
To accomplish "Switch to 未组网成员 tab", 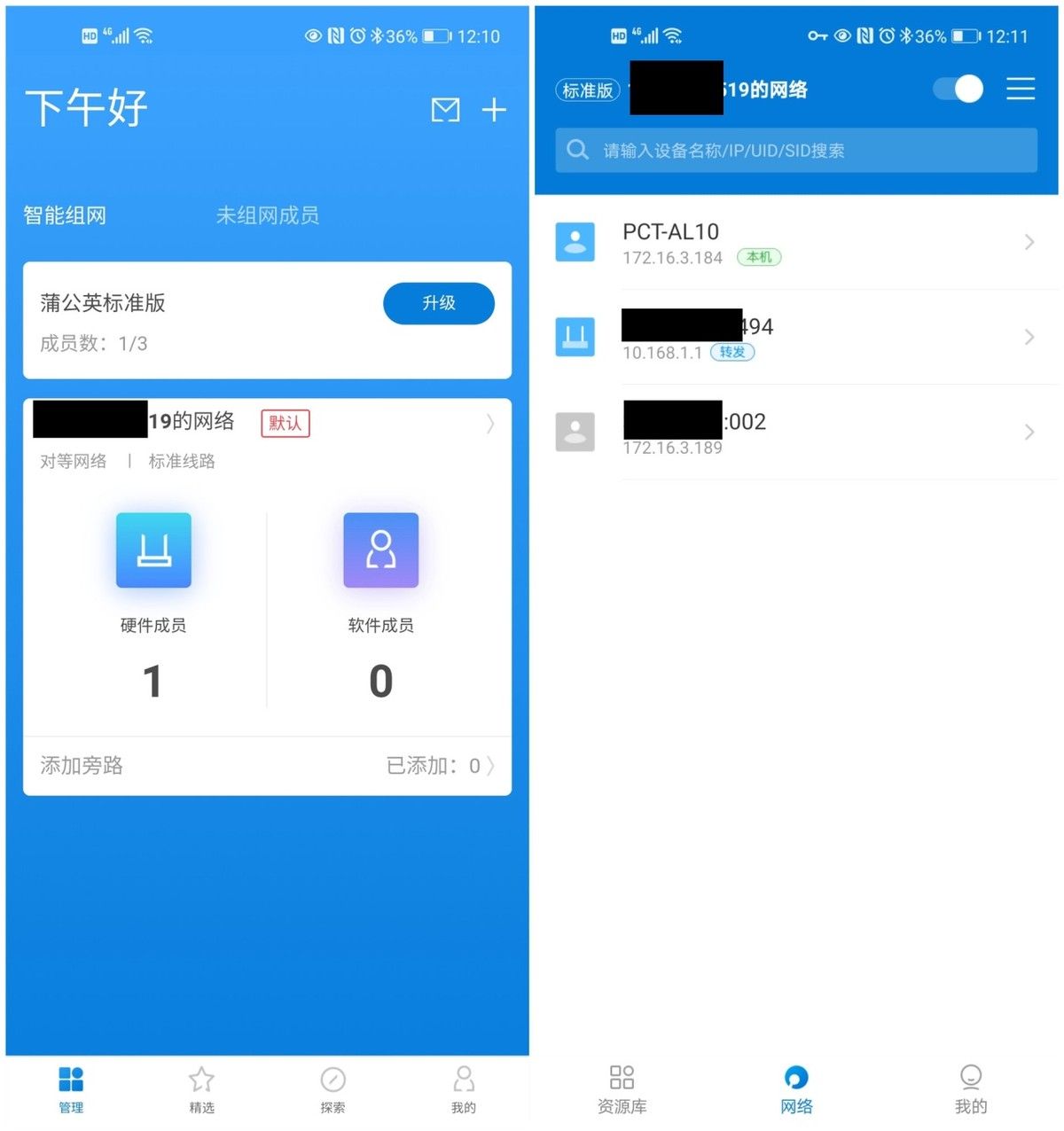I will click(x=267, y=215).
